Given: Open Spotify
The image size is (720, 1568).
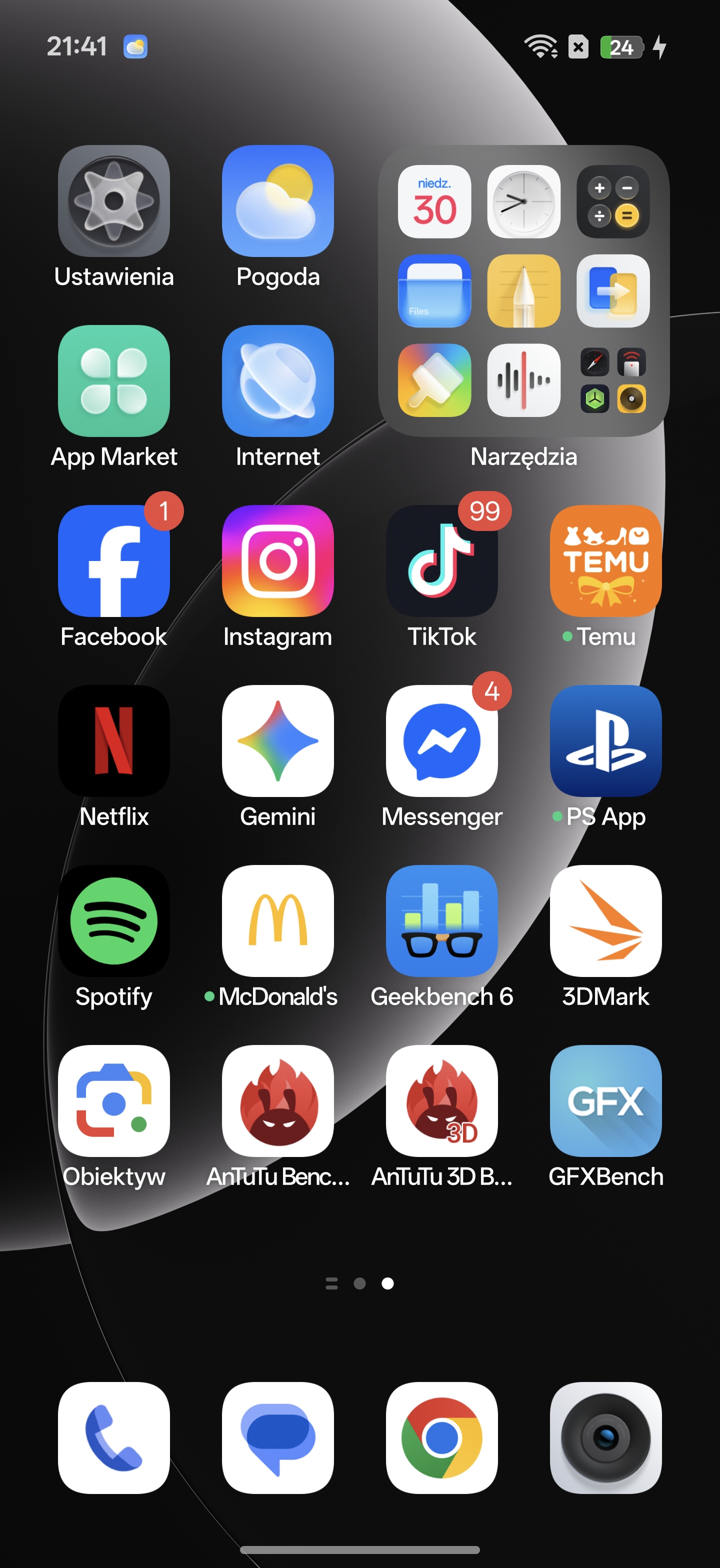Looking at the screenshot, I should pyautogui.click(x=114, y=920).
